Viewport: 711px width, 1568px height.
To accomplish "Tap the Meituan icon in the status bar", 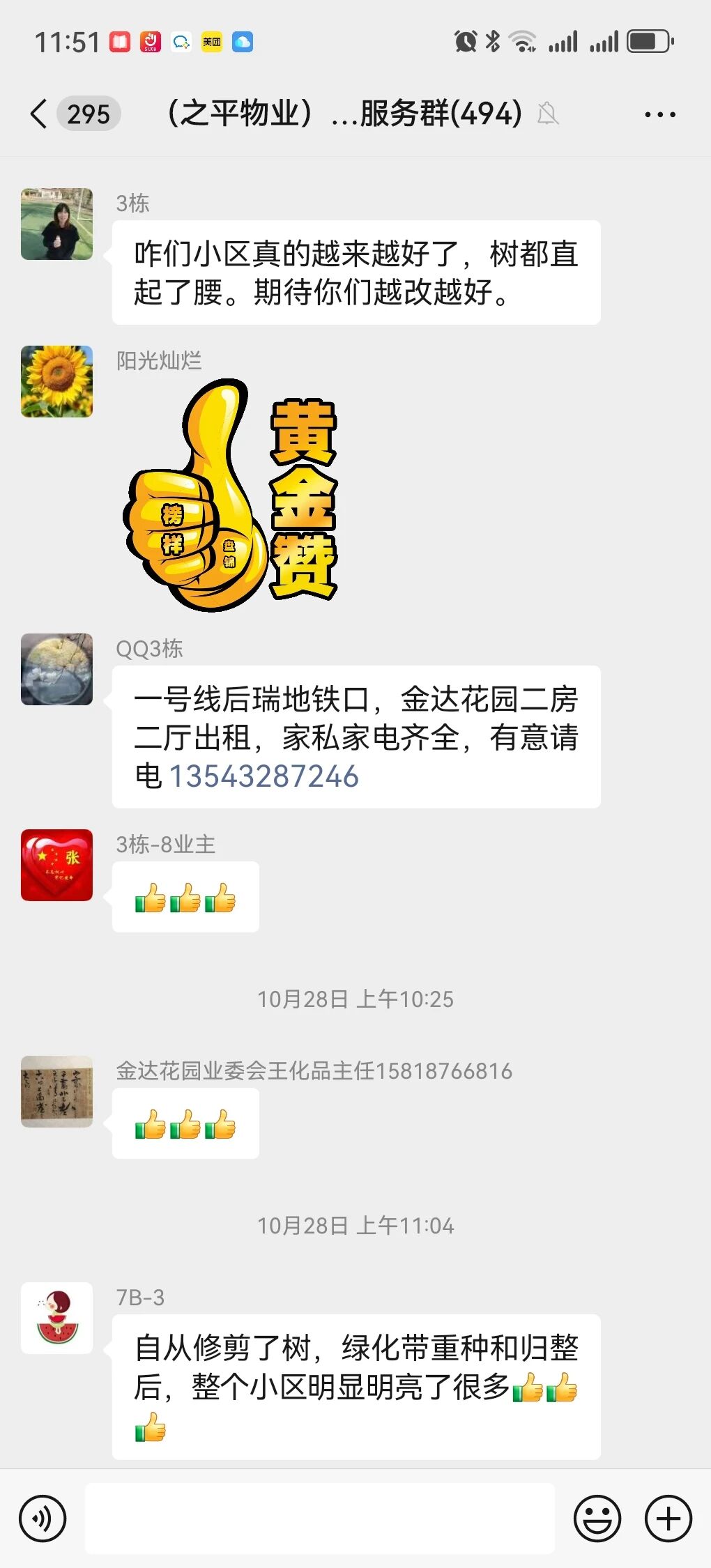I will (x=212, y=42).
